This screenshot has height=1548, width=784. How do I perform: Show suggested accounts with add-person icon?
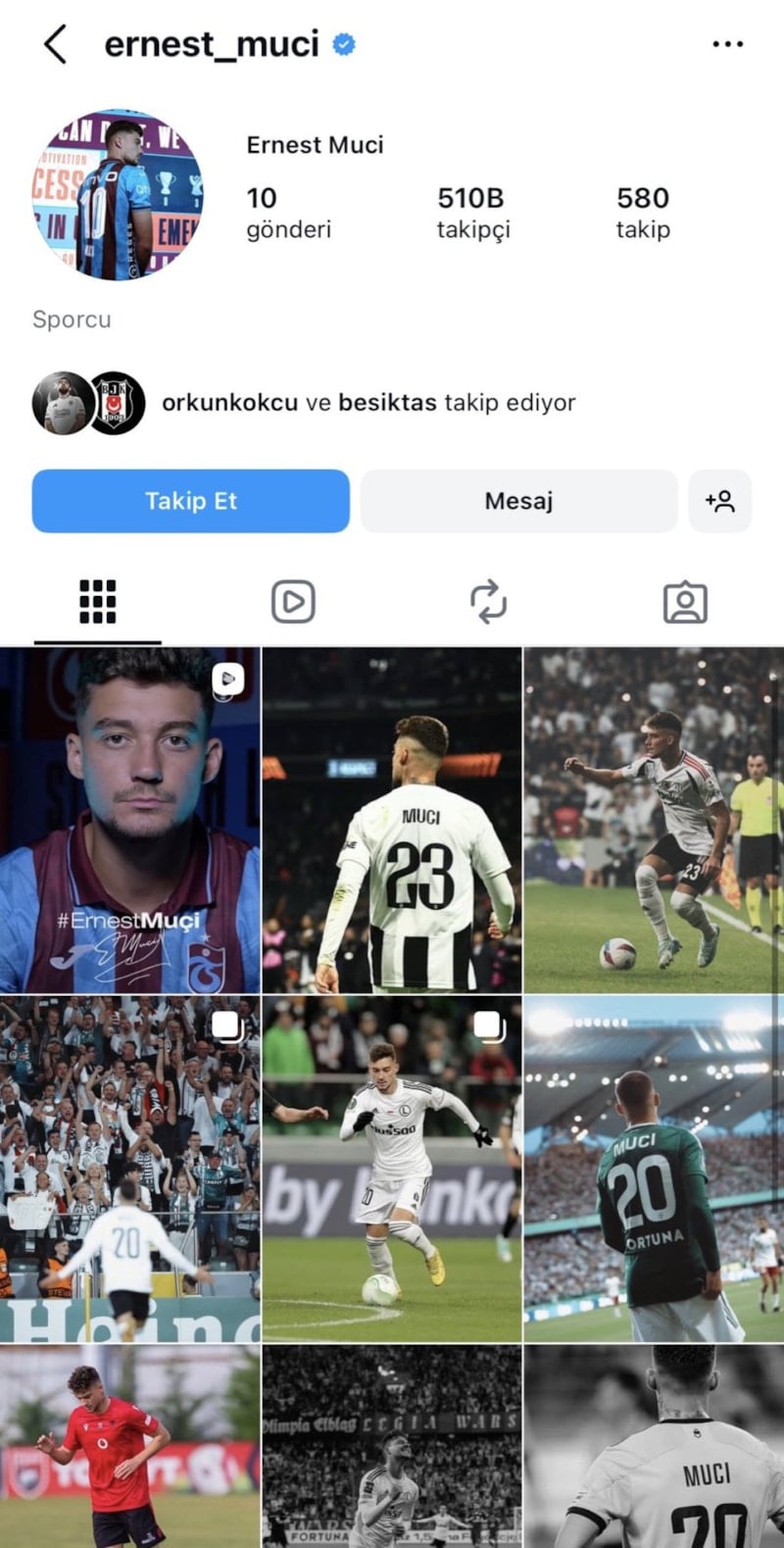pyautogui.click(x=719, y=501)
